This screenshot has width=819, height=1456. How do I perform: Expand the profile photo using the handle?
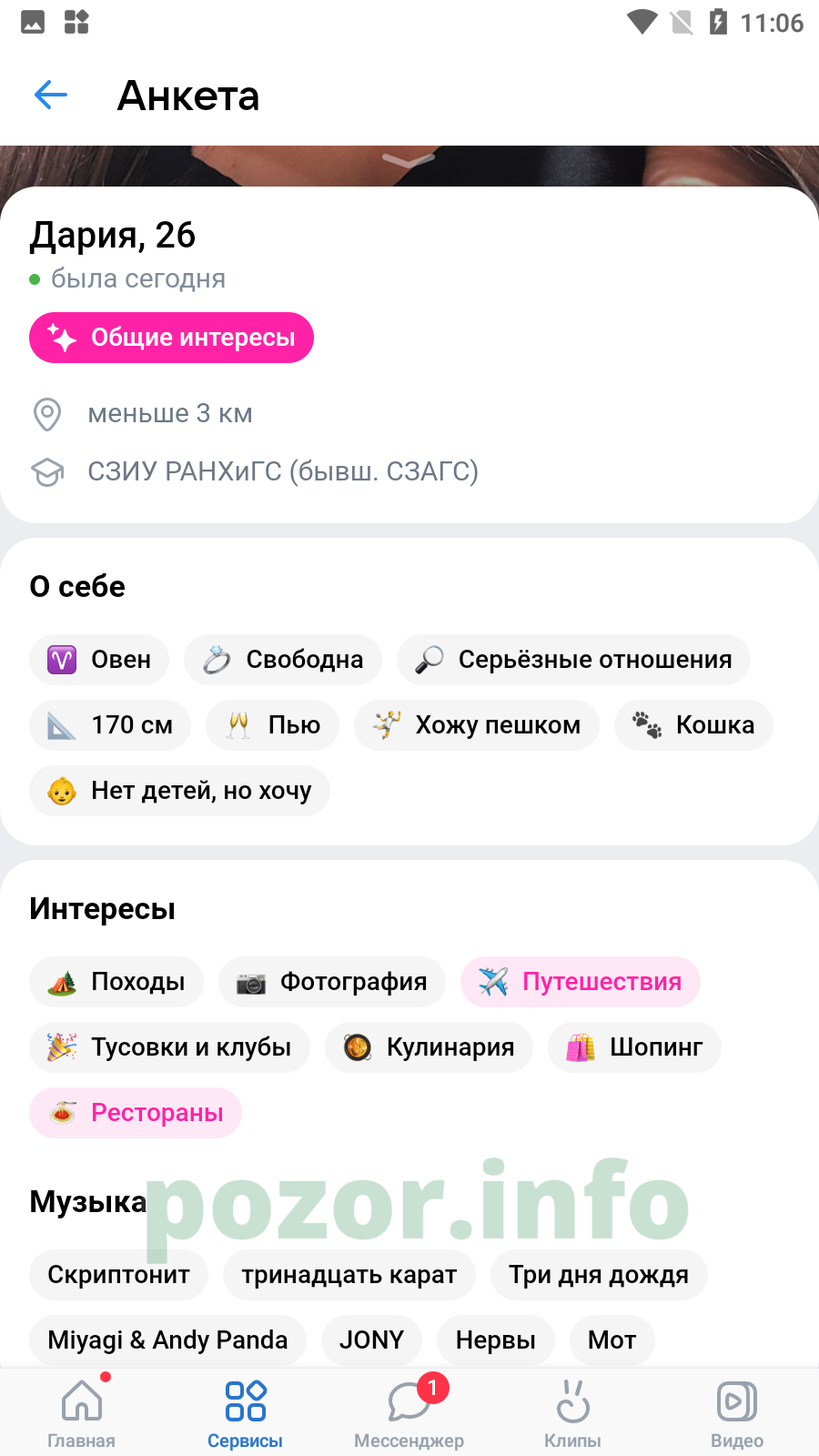[x=409, y=160]
